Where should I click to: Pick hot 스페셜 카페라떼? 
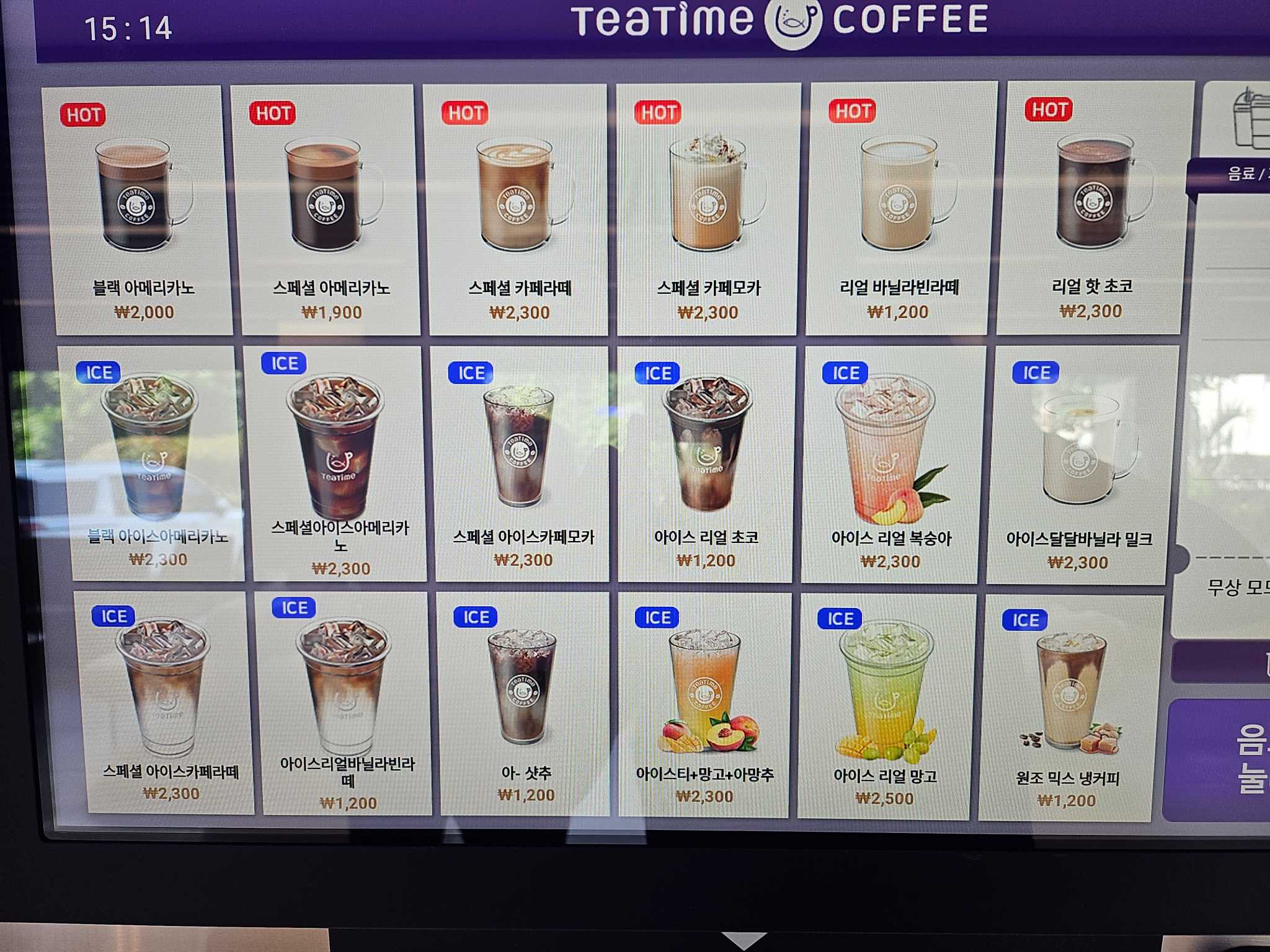click(517, 211)
